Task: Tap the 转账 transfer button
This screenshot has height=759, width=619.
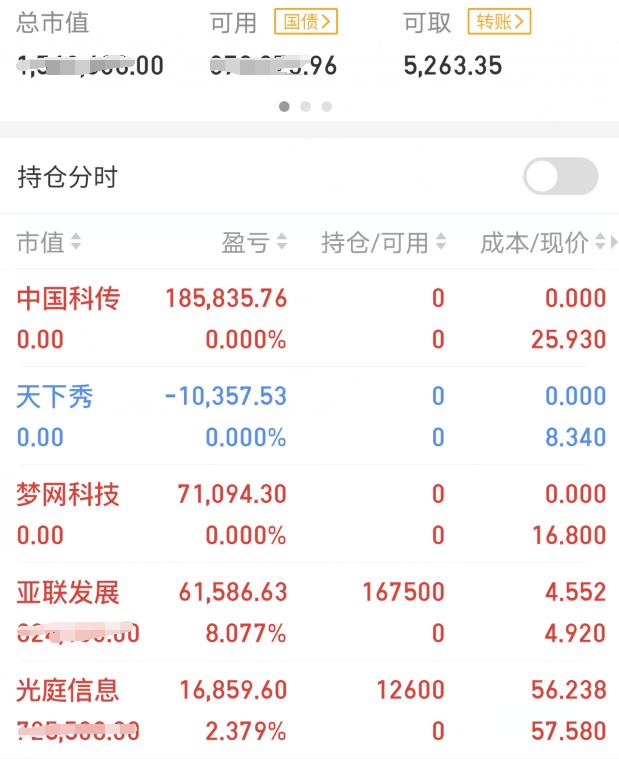Action: 499,22
